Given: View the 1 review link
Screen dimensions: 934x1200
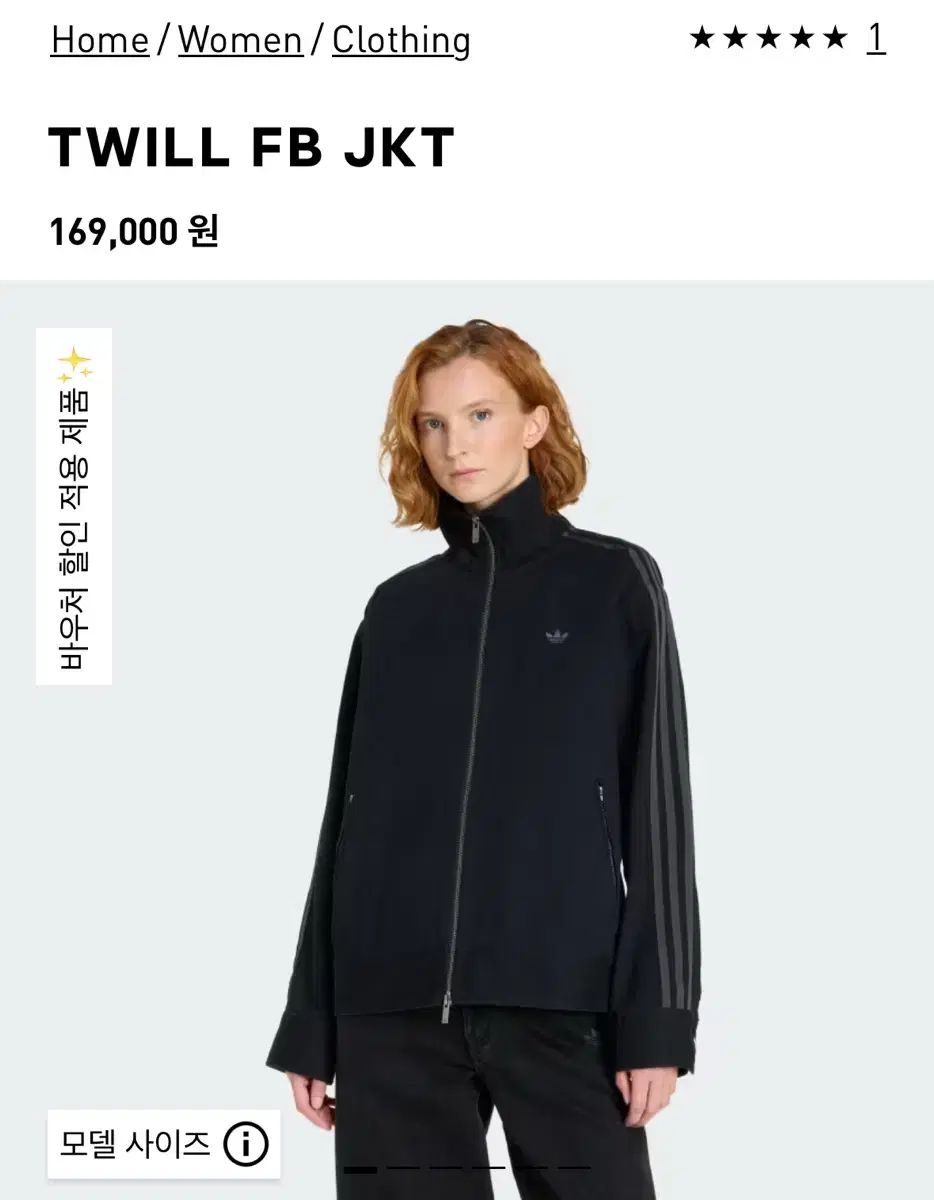Looking at the screenshot, I should (x=875, y=38).
